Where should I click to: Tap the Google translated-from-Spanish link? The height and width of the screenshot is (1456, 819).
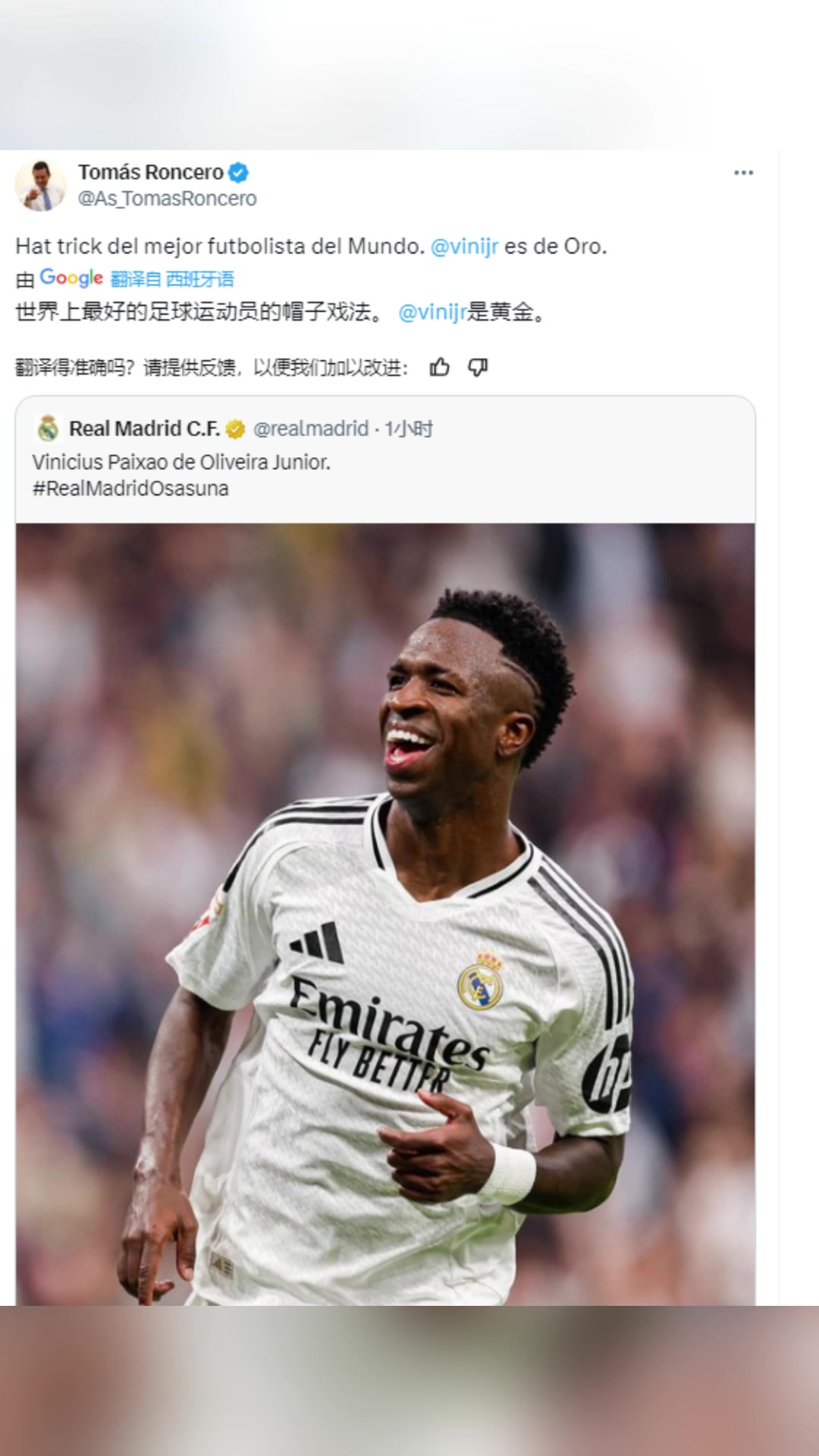point(171,279)
